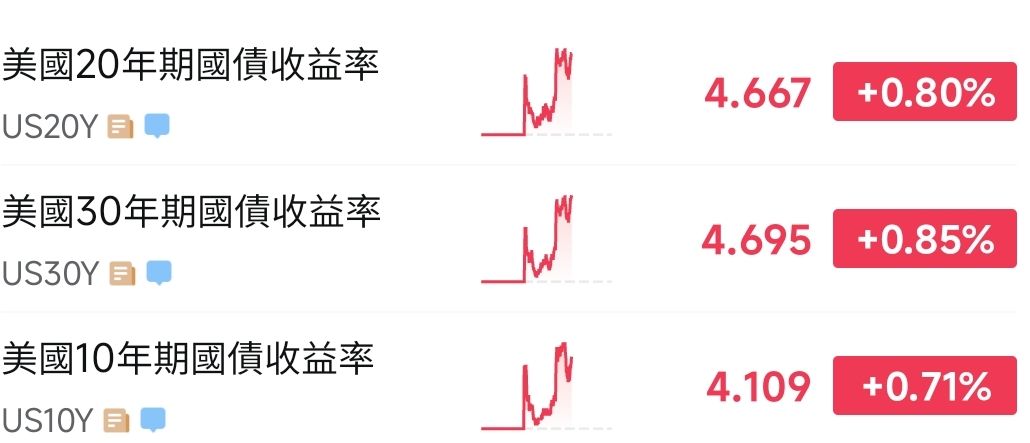1030x443 pixels.
Task: Tap the +0.71% change badge for US10Y
Action: [x=924, y=385]
